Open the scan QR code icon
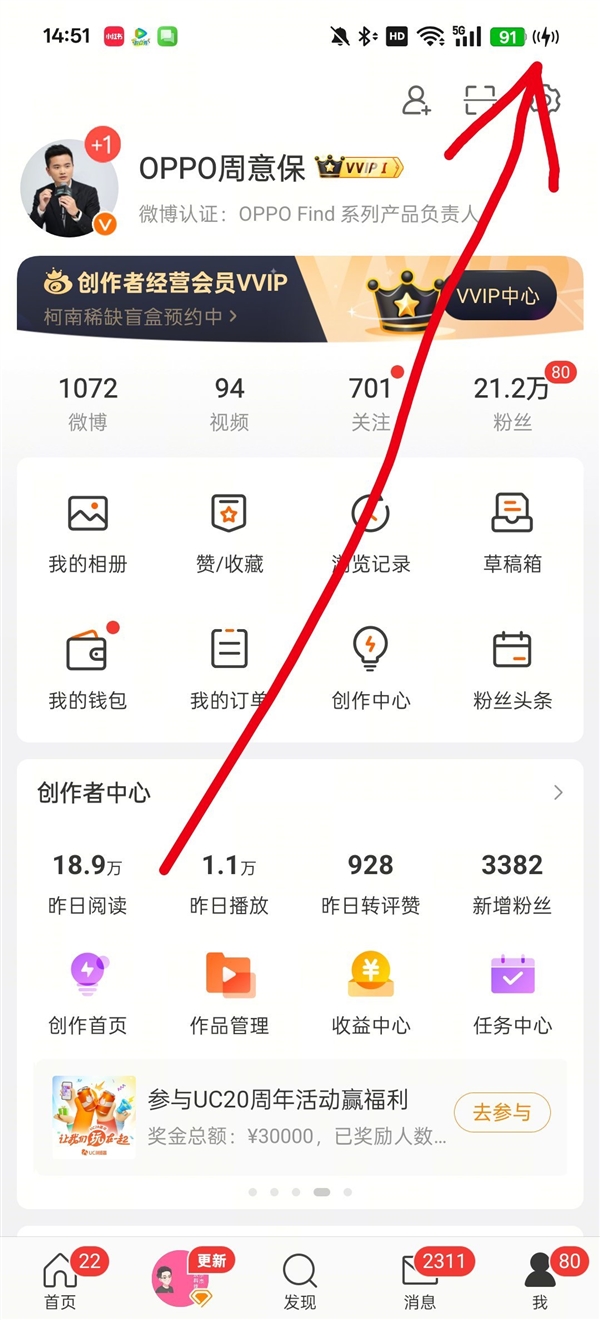 pyautogui.click(x=481, y=100)
